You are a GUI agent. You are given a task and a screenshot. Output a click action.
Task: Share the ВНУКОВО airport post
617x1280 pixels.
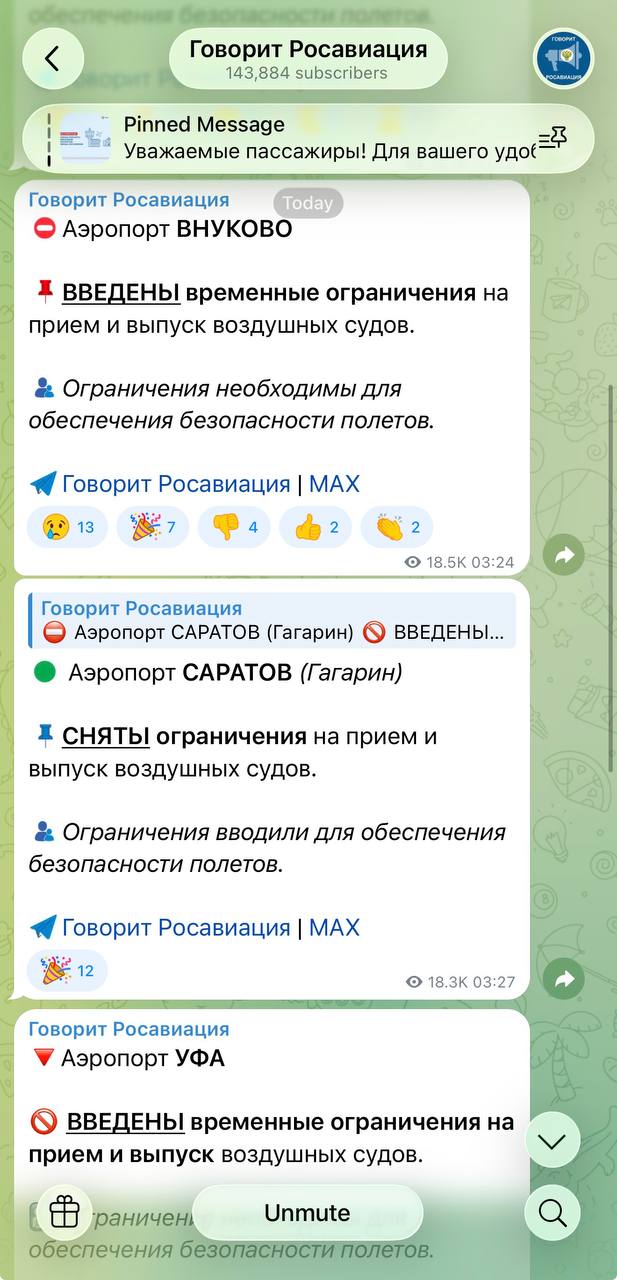click(x=565, y=555)
